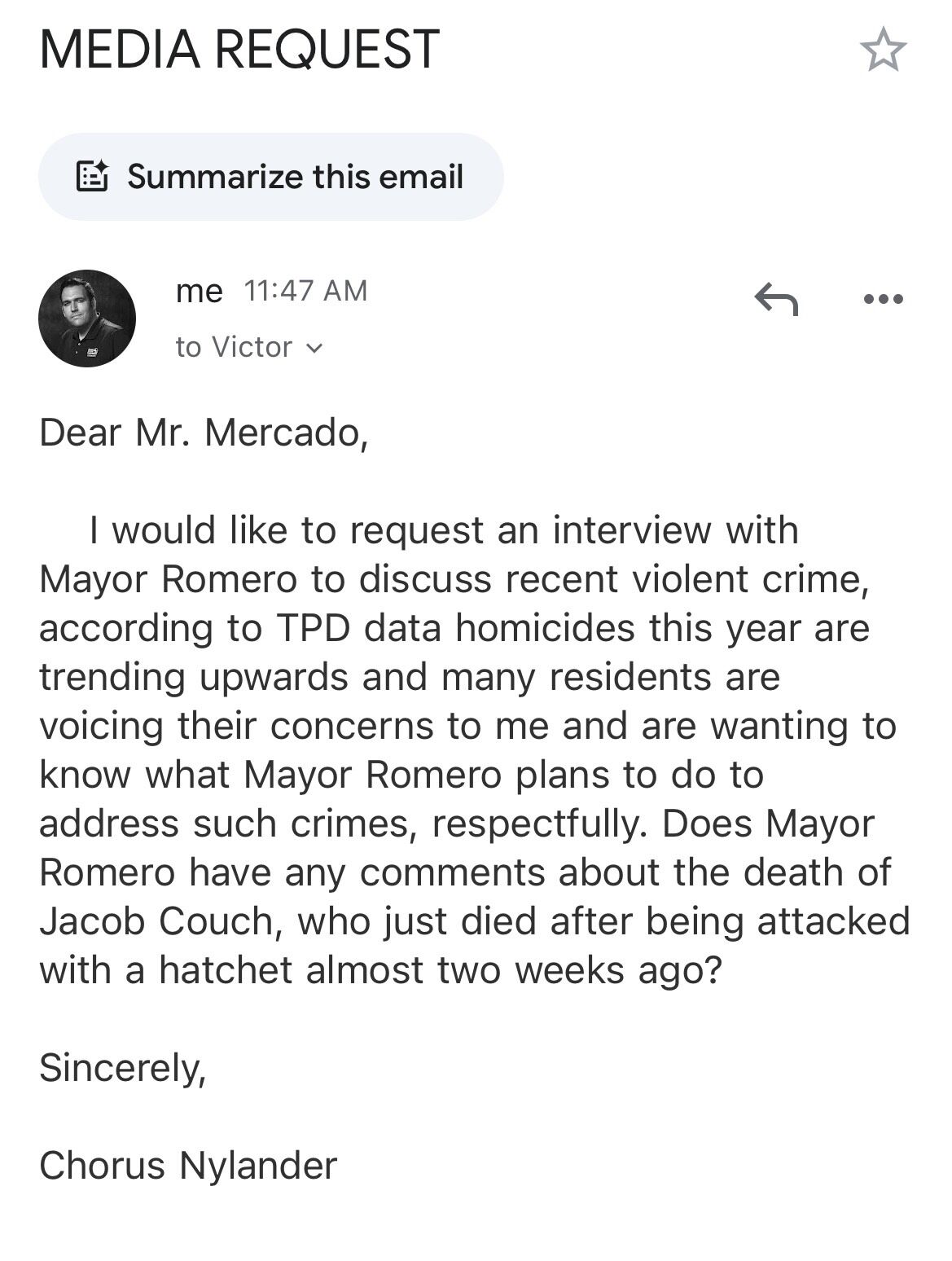
Task: Click the sender name 'me'
Action: point(198,291)
